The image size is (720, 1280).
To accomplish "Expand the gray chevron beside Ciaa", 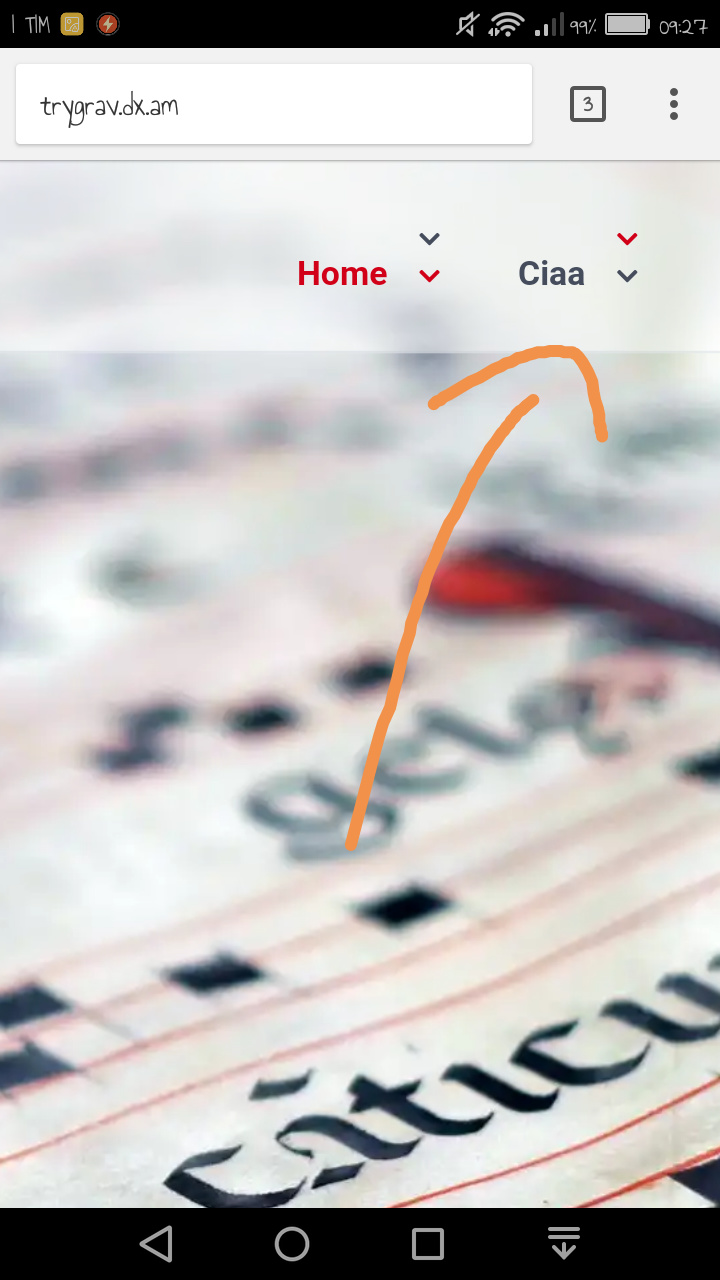I will point(627,276).
